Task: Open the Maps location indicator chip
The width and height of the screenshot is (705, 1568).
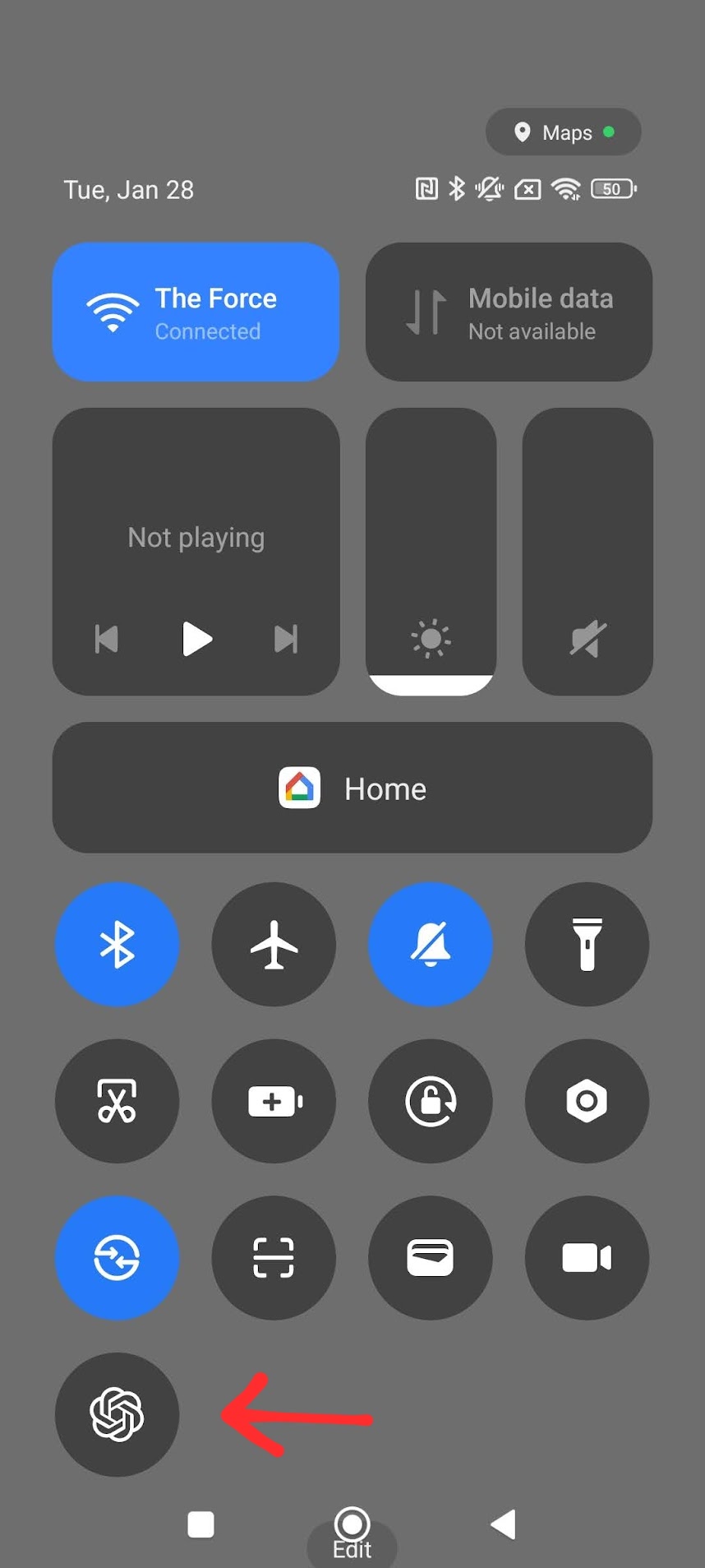Action: tap(564, 132)
